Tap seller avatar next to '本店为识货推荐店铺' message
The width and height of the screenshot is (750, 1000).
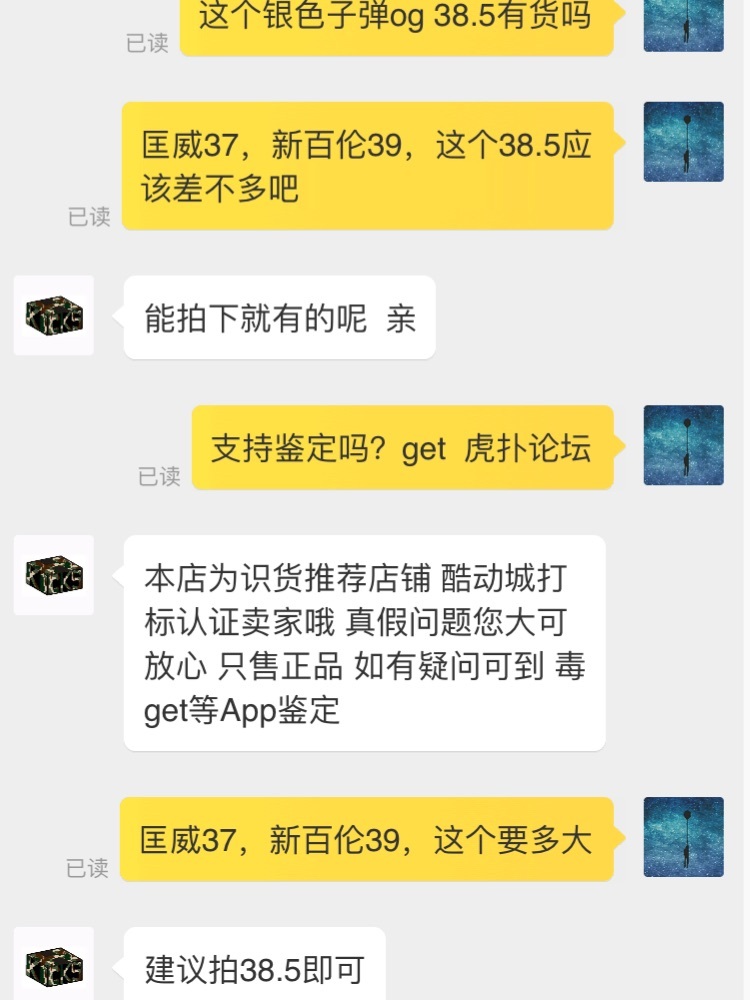[54, 575]
